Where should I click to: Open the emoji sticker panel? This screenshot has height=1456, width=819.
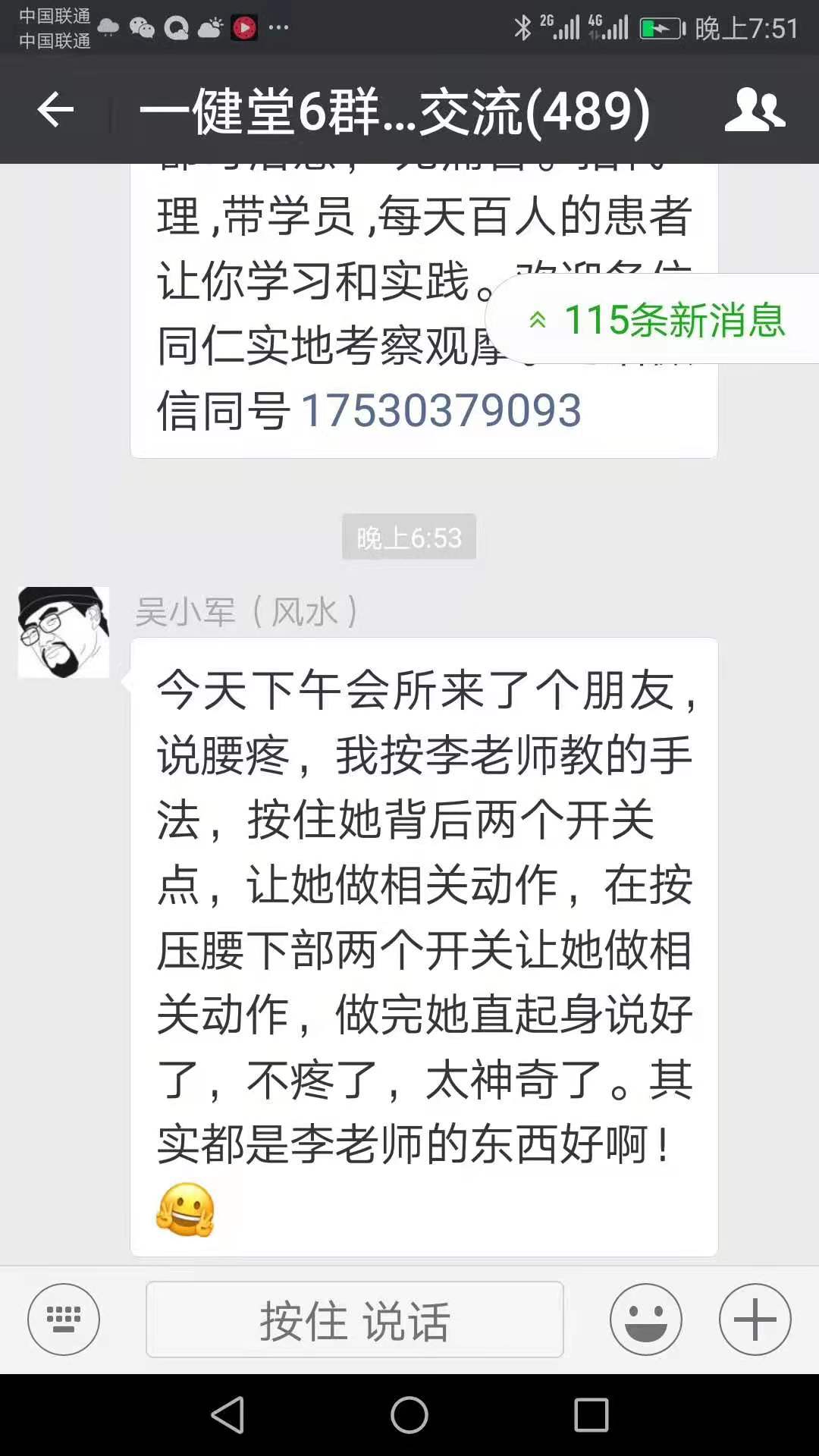tap(645, 1319)
